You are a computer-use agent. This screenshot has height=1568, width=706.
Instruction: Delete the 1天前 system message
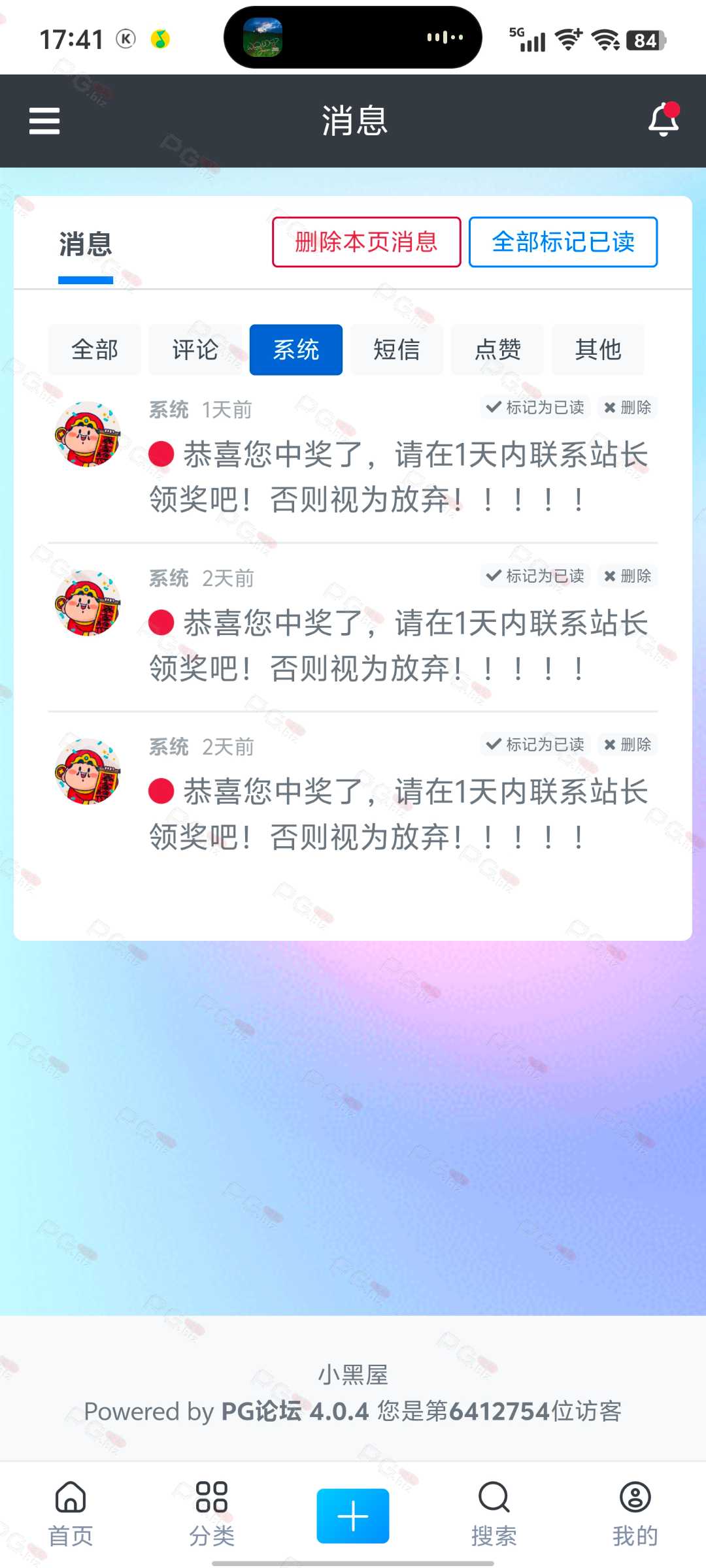click(x=628, y=408)
